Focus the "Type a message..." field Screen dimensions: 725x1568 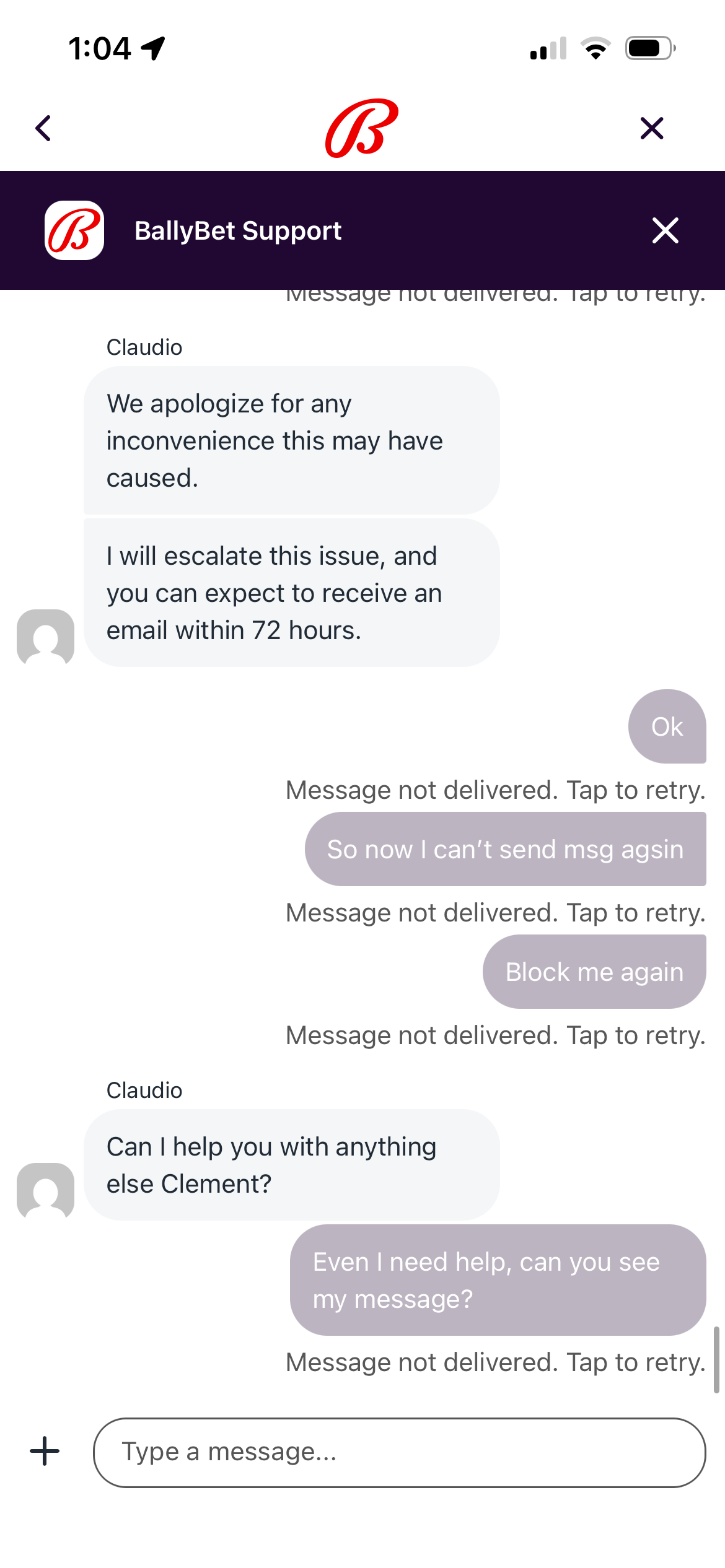(399, 1452)
